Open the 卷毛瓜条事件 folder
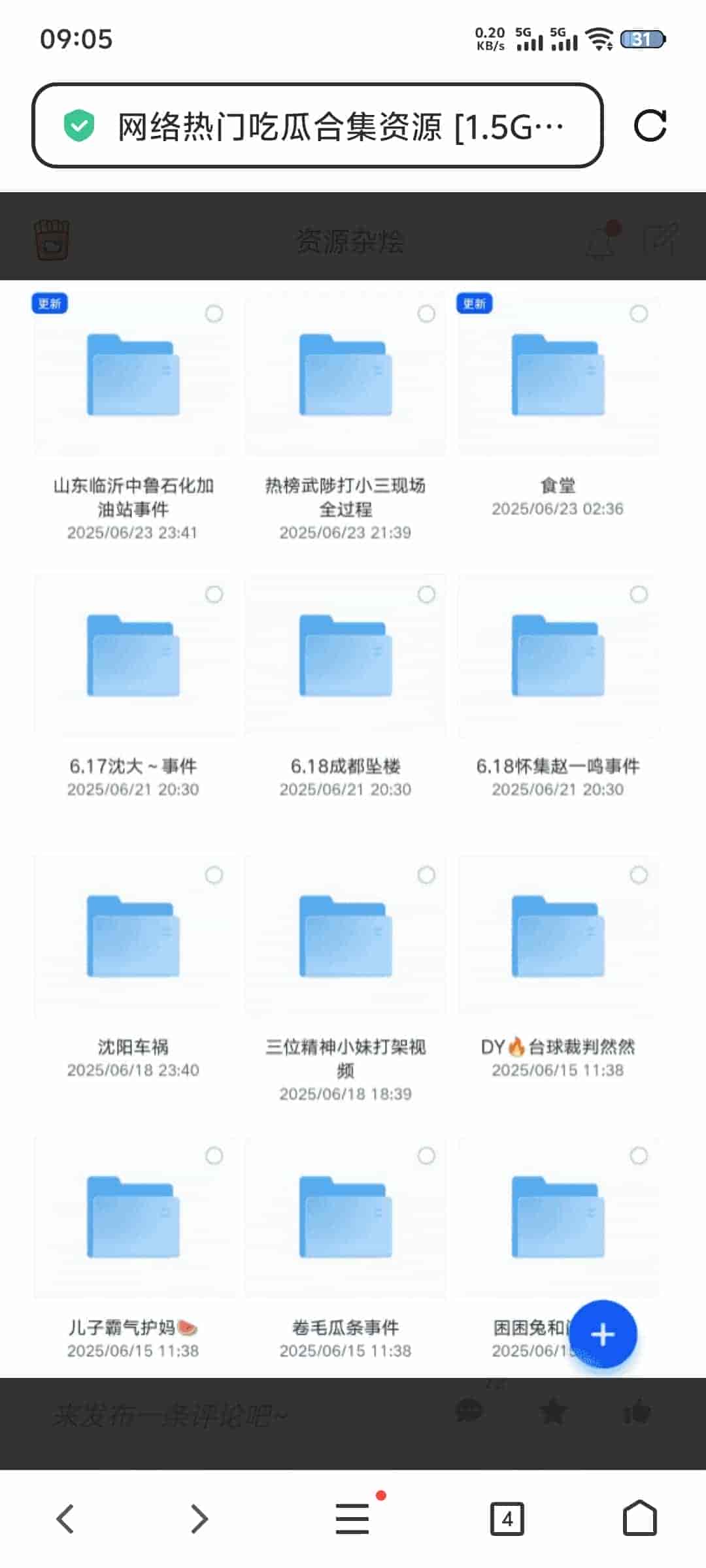Viewport: 706px width, 1568px height. pos(345,1218)
